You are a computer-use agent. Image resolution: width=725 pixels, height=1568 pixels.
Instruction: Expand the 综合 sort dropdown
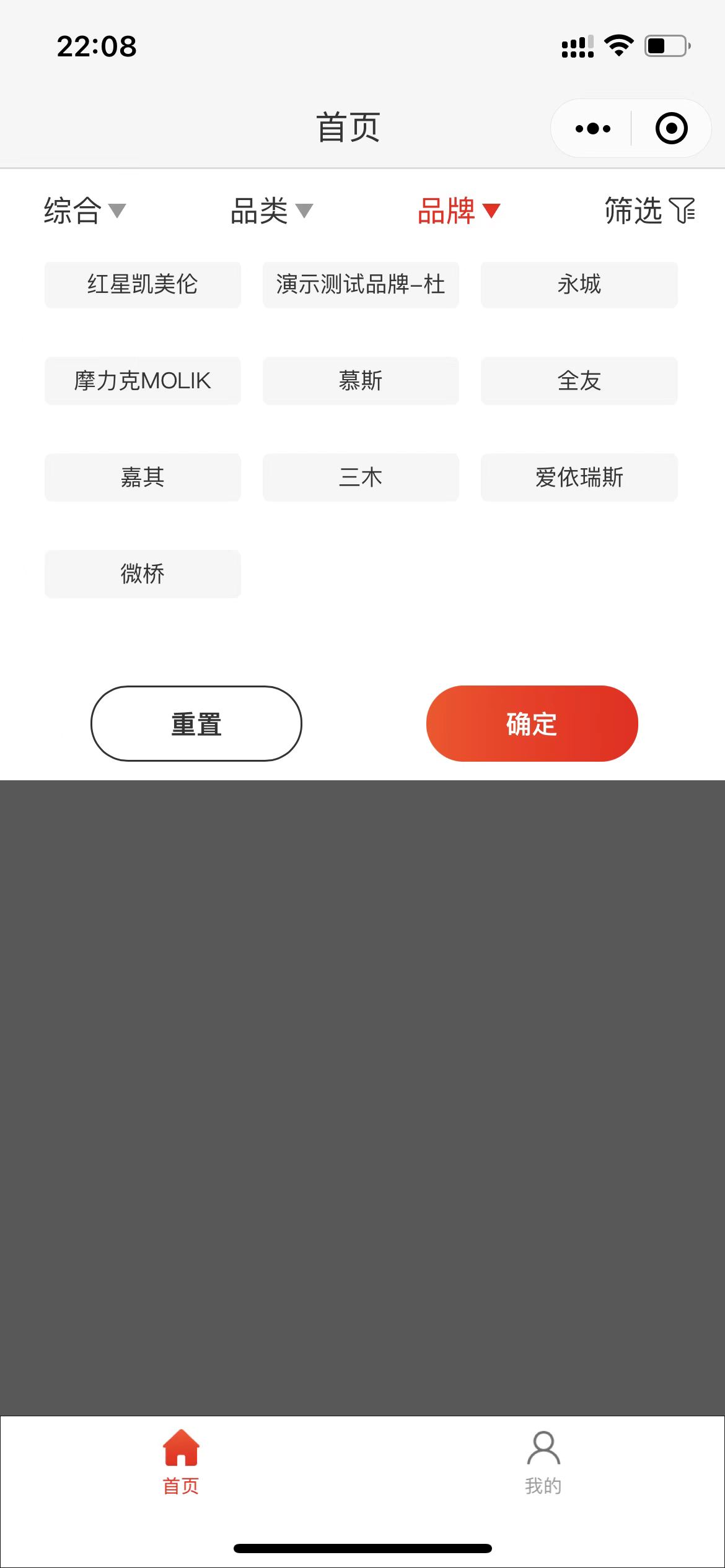coord(84,211)
